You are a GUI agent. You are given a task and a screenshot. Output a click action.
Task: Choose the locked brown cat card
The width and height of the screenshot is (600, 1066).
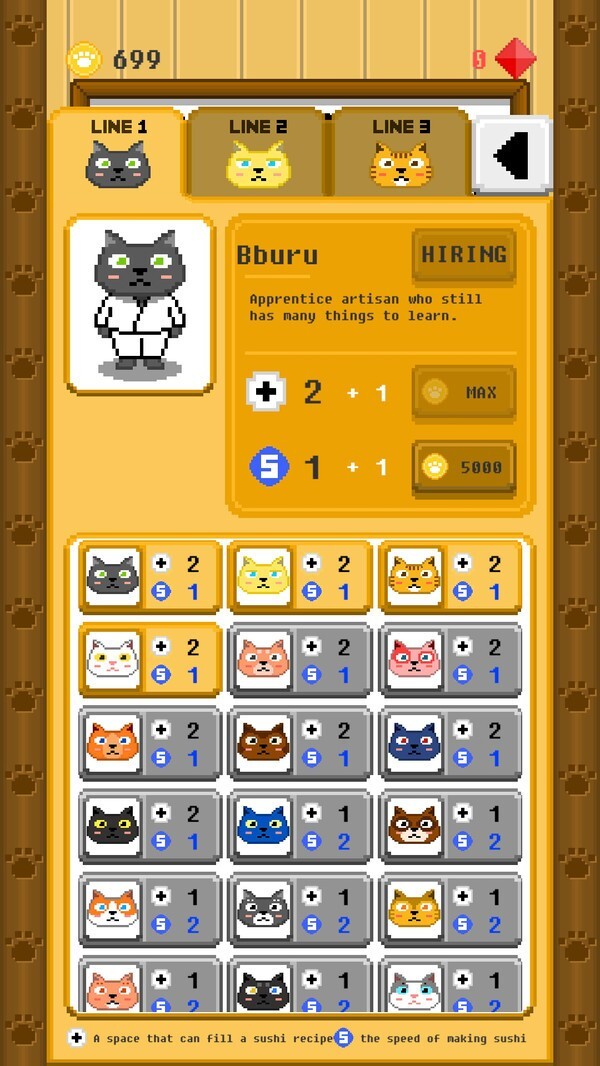tap(298, 743)
